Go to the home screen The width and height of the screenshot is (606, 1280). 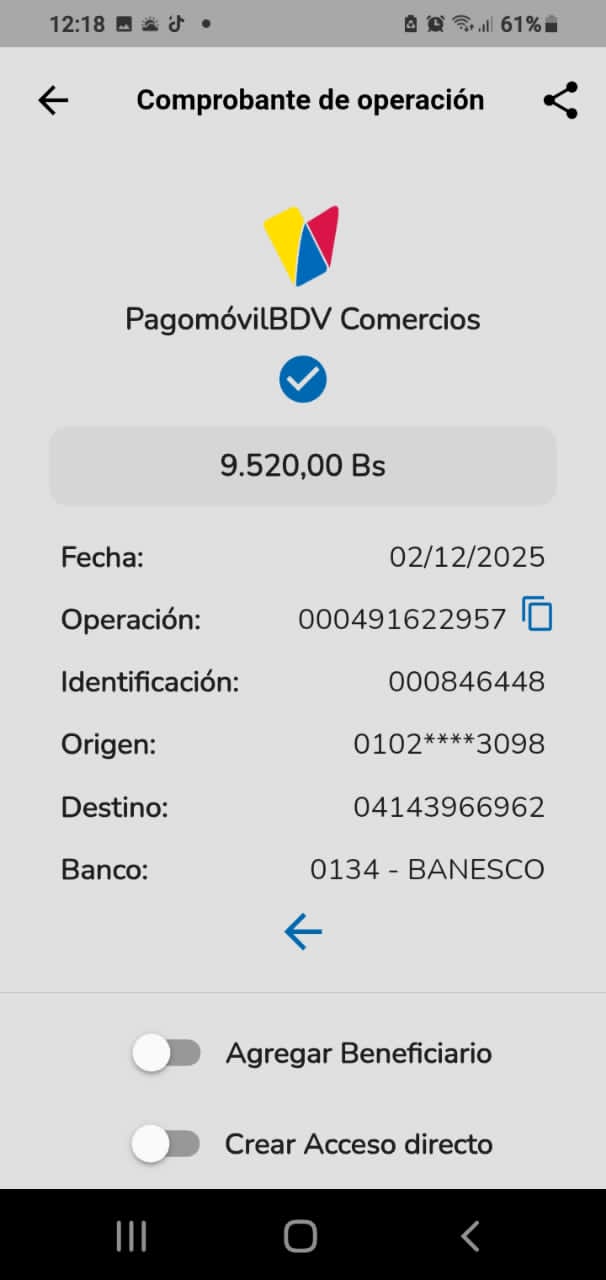(x=300, y=1236)
